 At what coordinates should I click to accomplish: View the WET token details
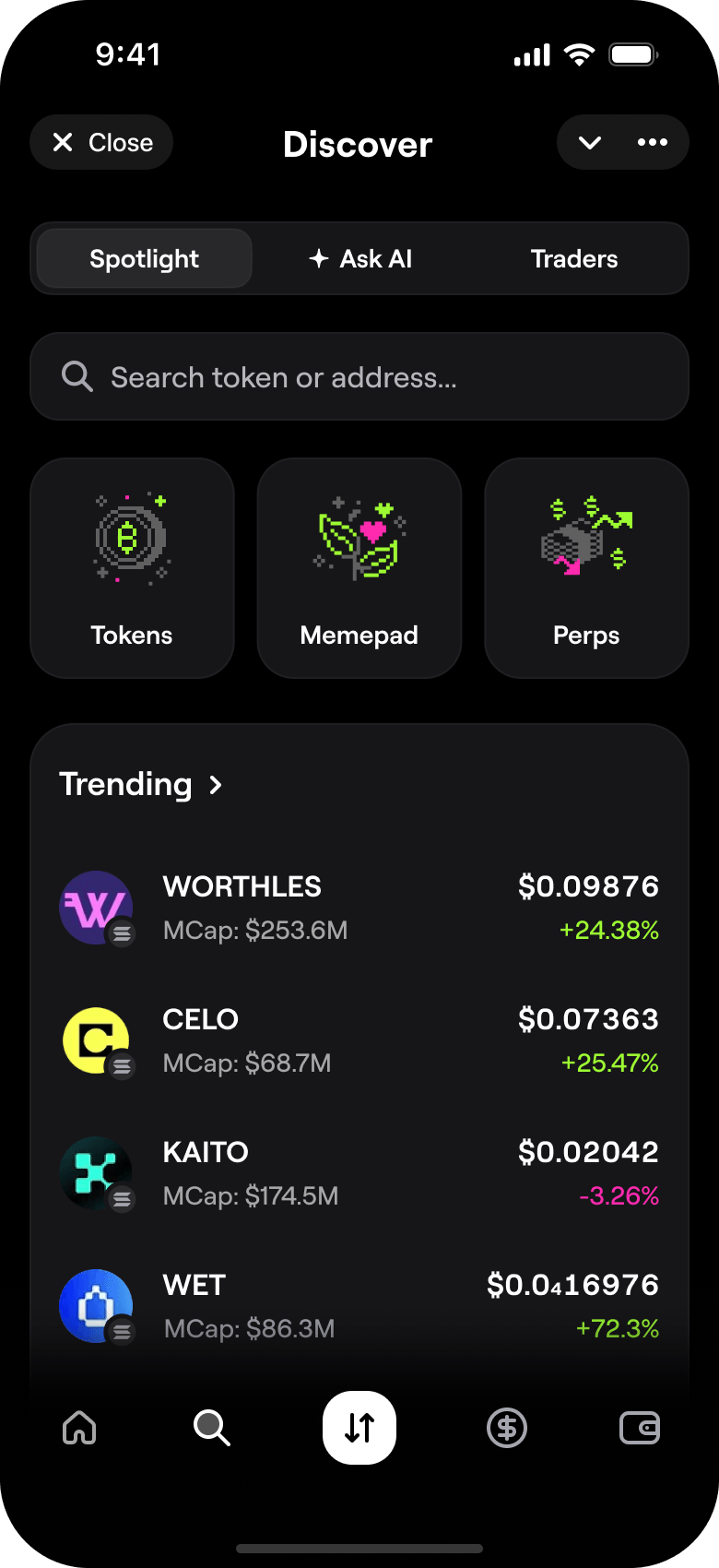coord(359,1306)
